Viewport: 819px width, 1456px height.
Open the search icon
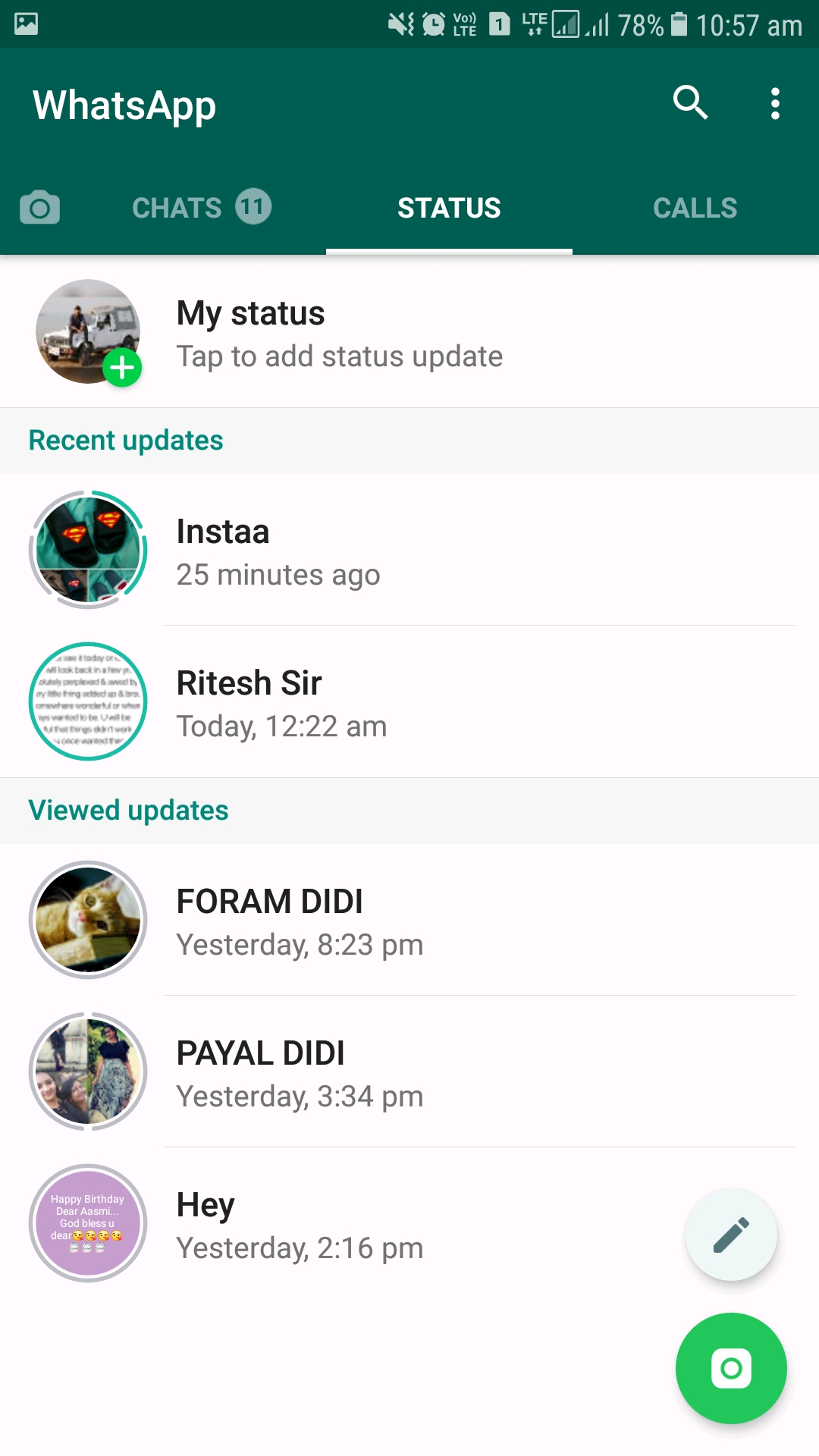click(690, 103)
